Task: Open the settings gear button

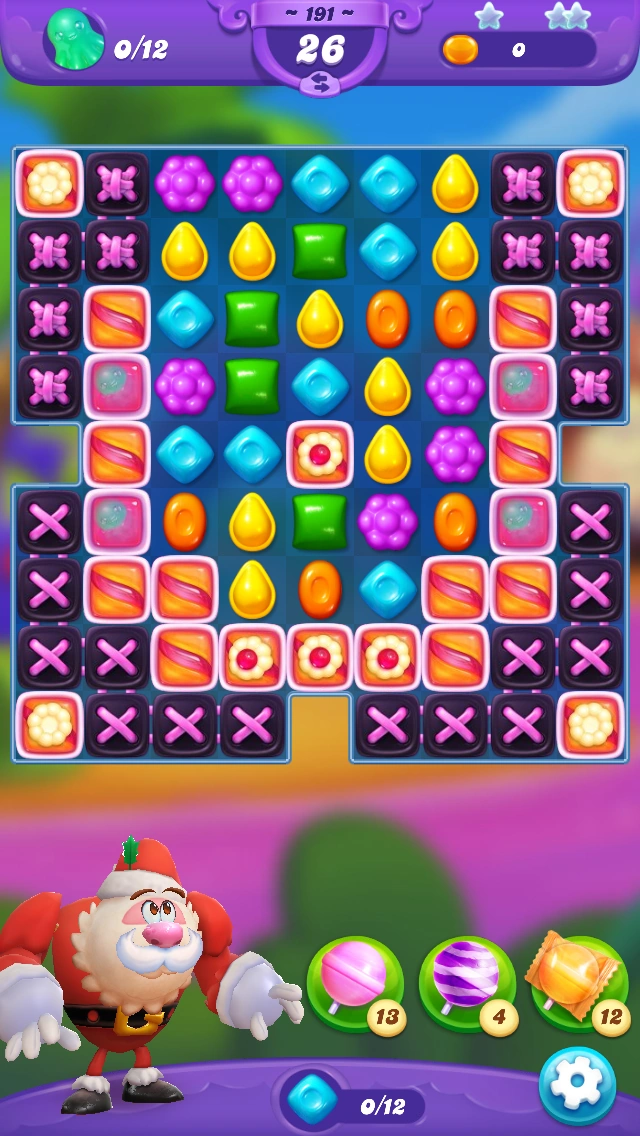Action: [577, 1085]
